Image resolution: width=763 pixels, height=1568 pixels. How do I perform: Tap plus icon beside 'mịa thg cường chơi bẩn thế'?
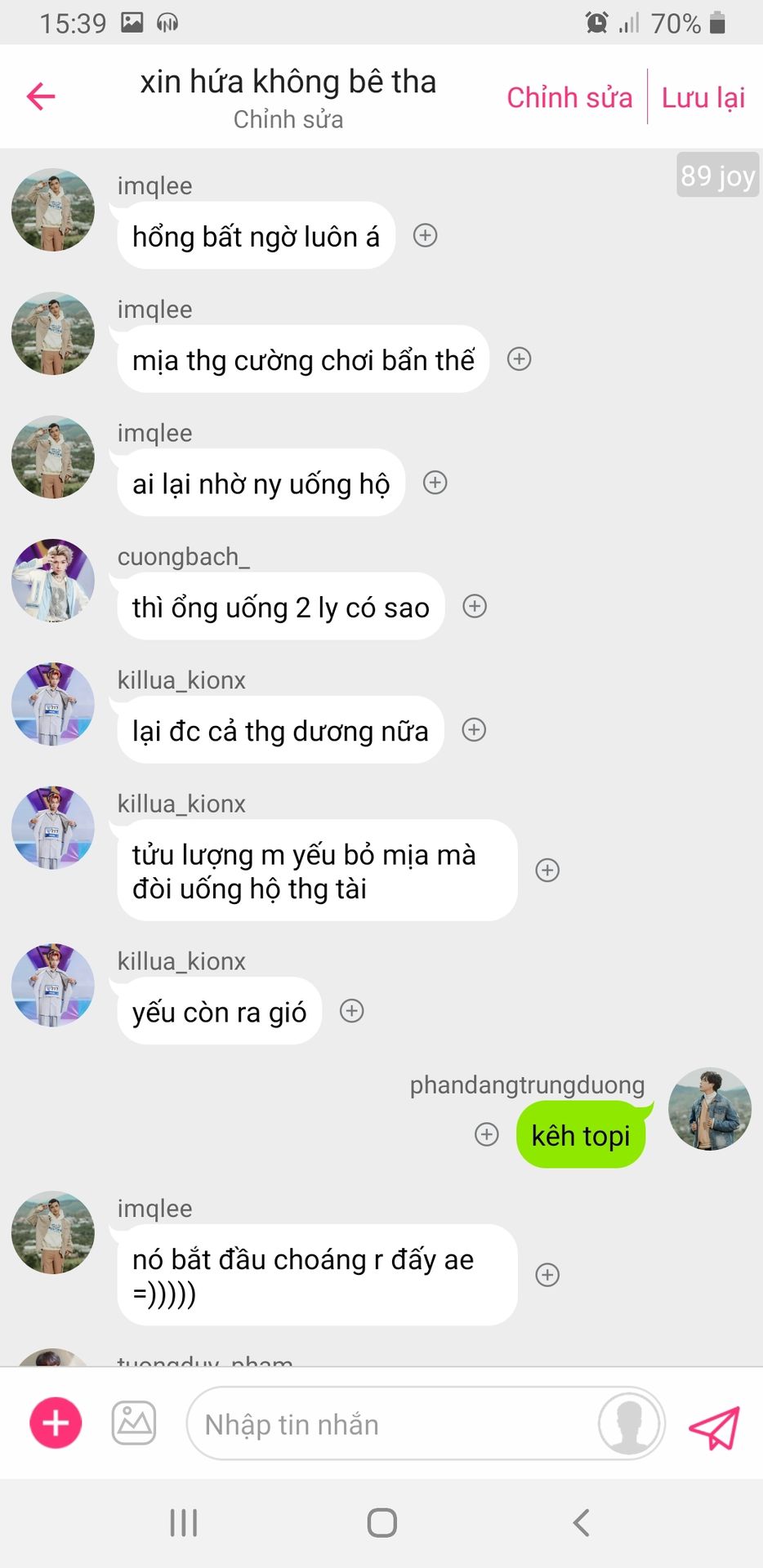click(x=519, y=359)
